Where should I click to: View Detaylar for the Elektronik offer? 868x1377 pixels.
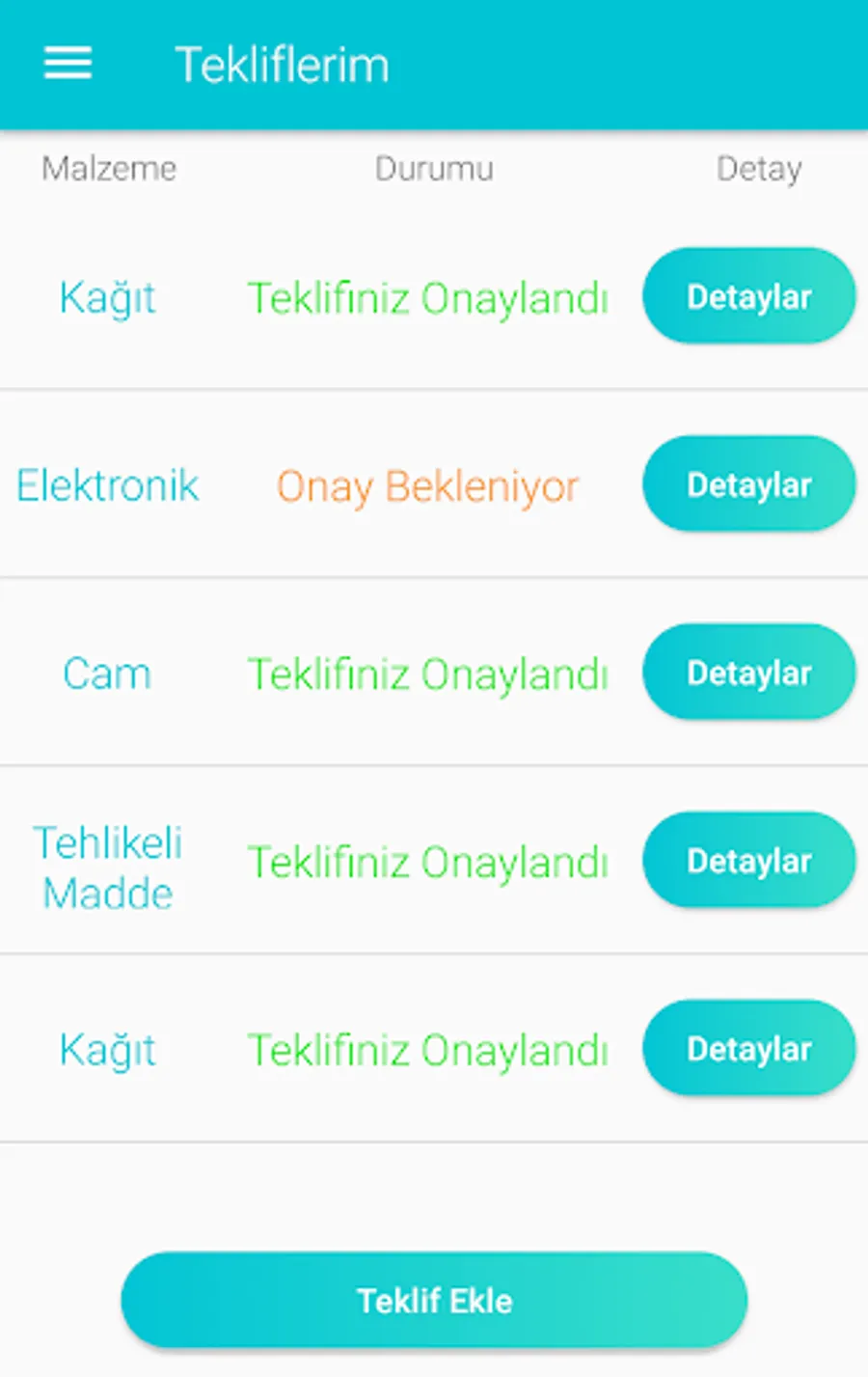[x=748, y=484]
